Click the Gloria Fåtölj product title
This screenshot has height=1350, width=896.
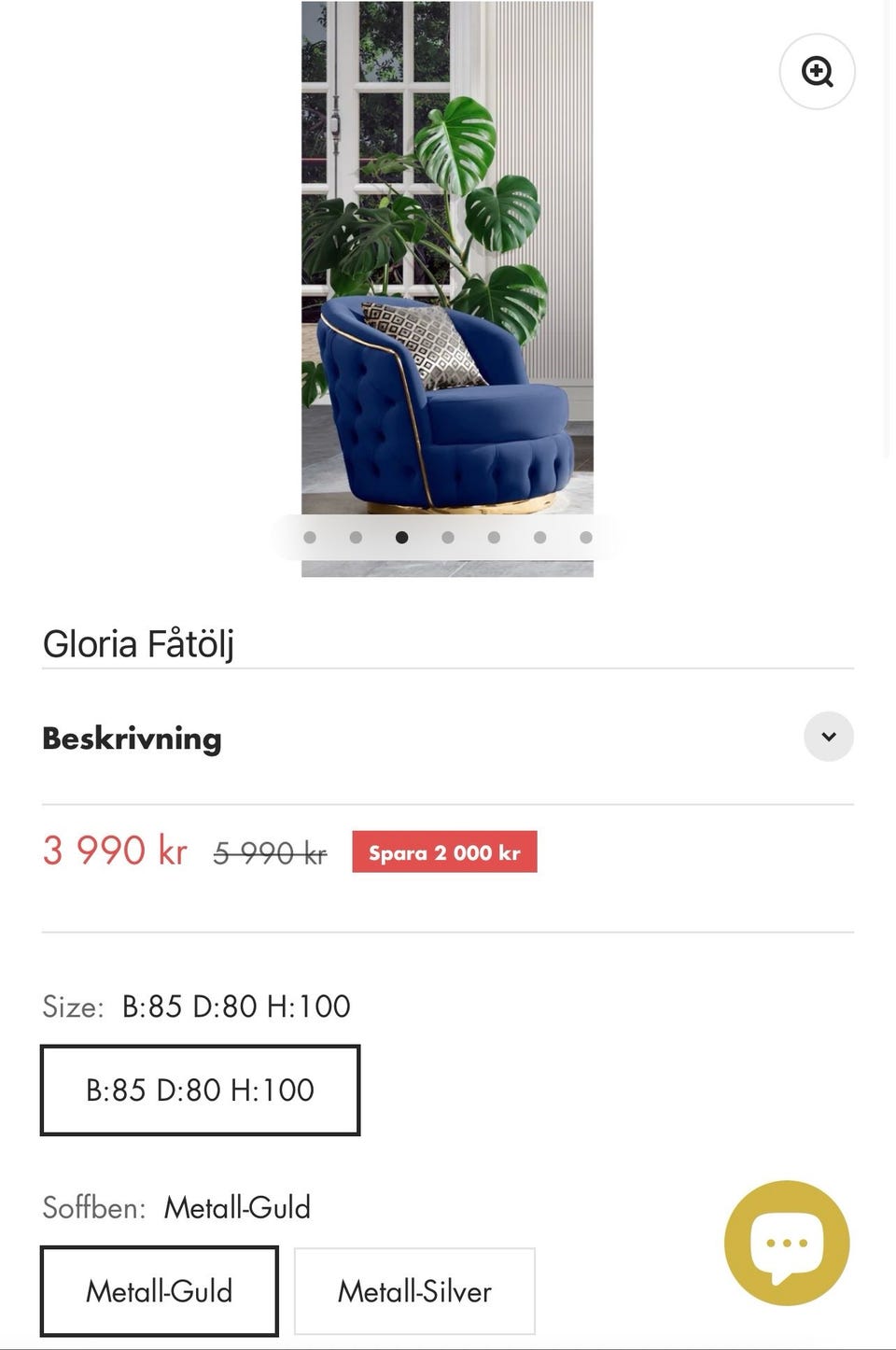[x=140, y=643]
